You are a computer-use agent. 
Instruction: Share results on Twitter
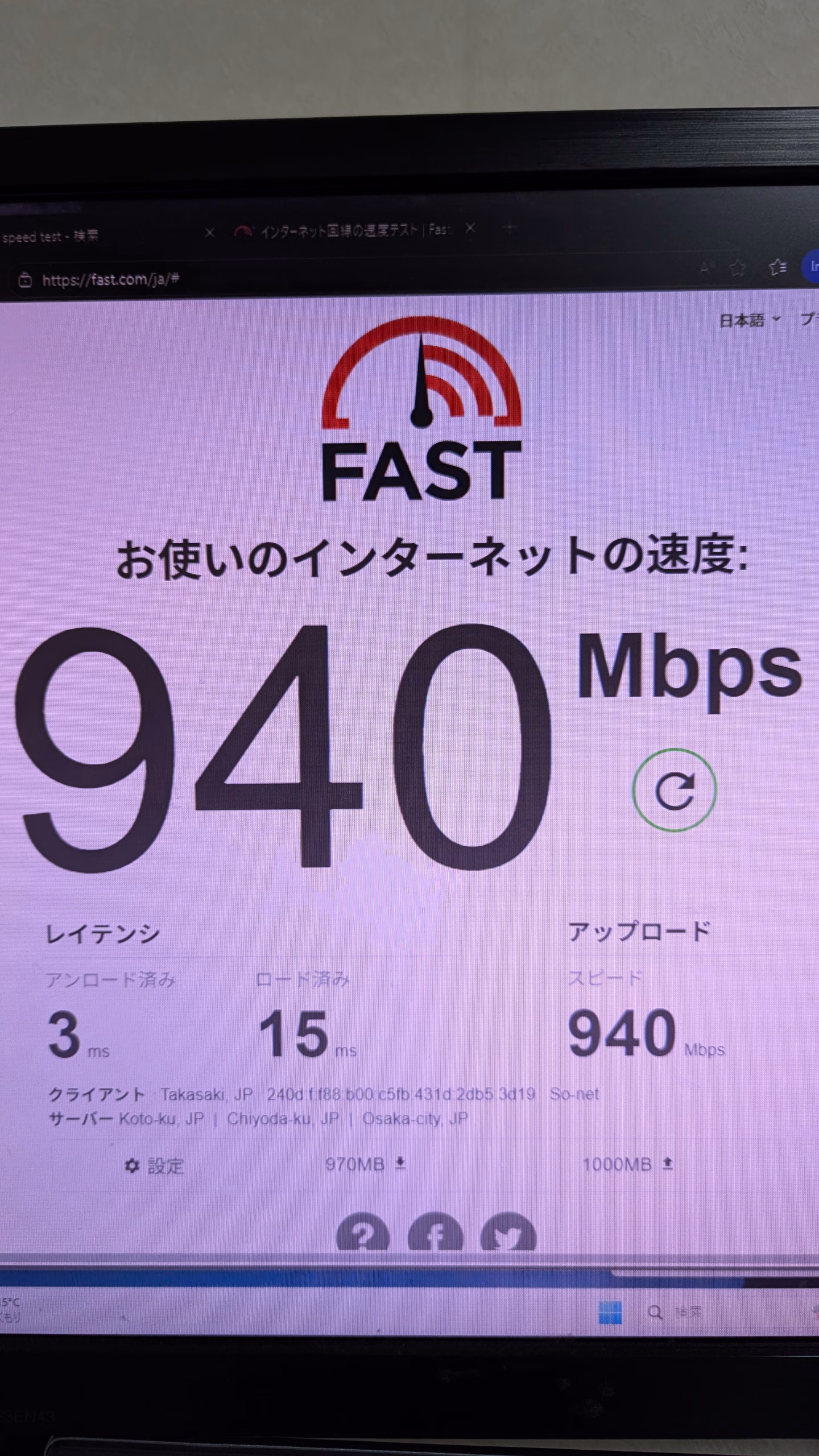[508, 1234]
